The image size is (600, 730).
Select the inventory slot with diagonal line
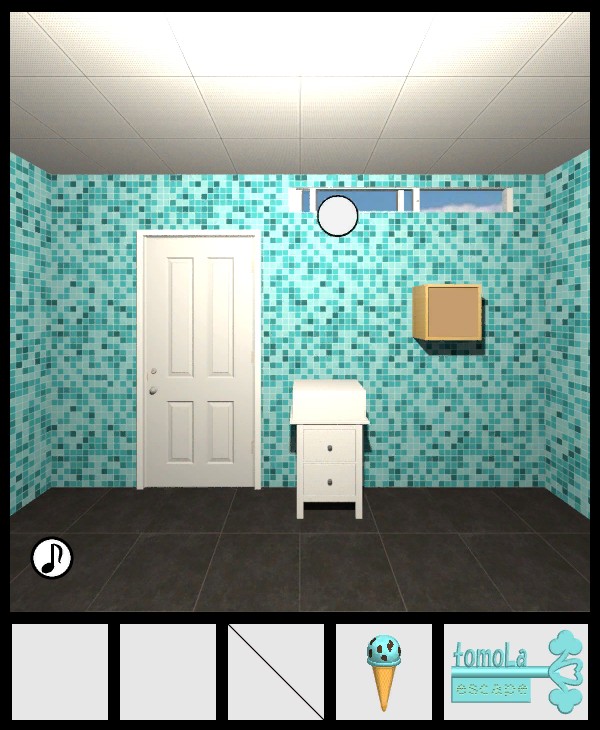pyautogui.click(x=276, y=672)
